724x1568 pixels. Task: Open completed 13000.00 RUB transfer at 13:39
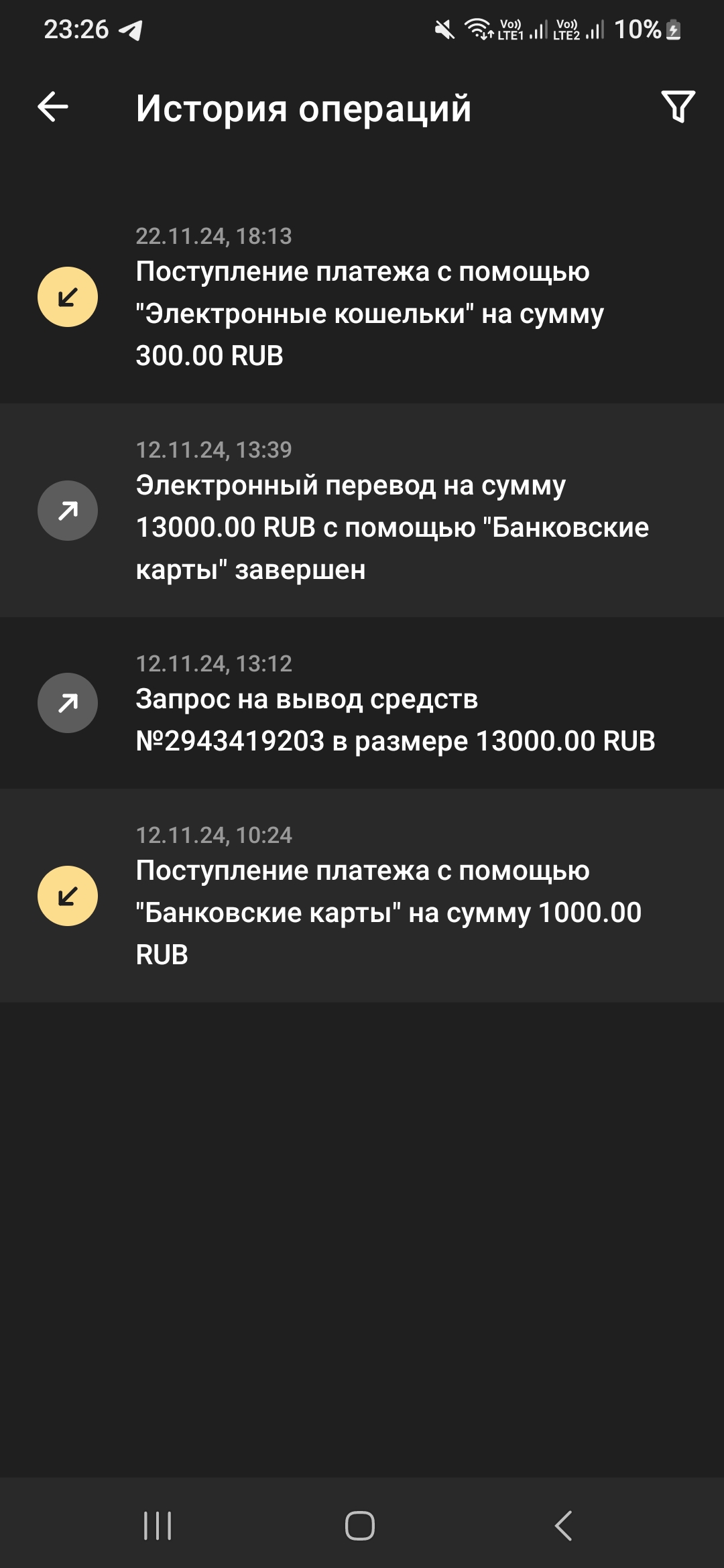click(x=362, y=511)
